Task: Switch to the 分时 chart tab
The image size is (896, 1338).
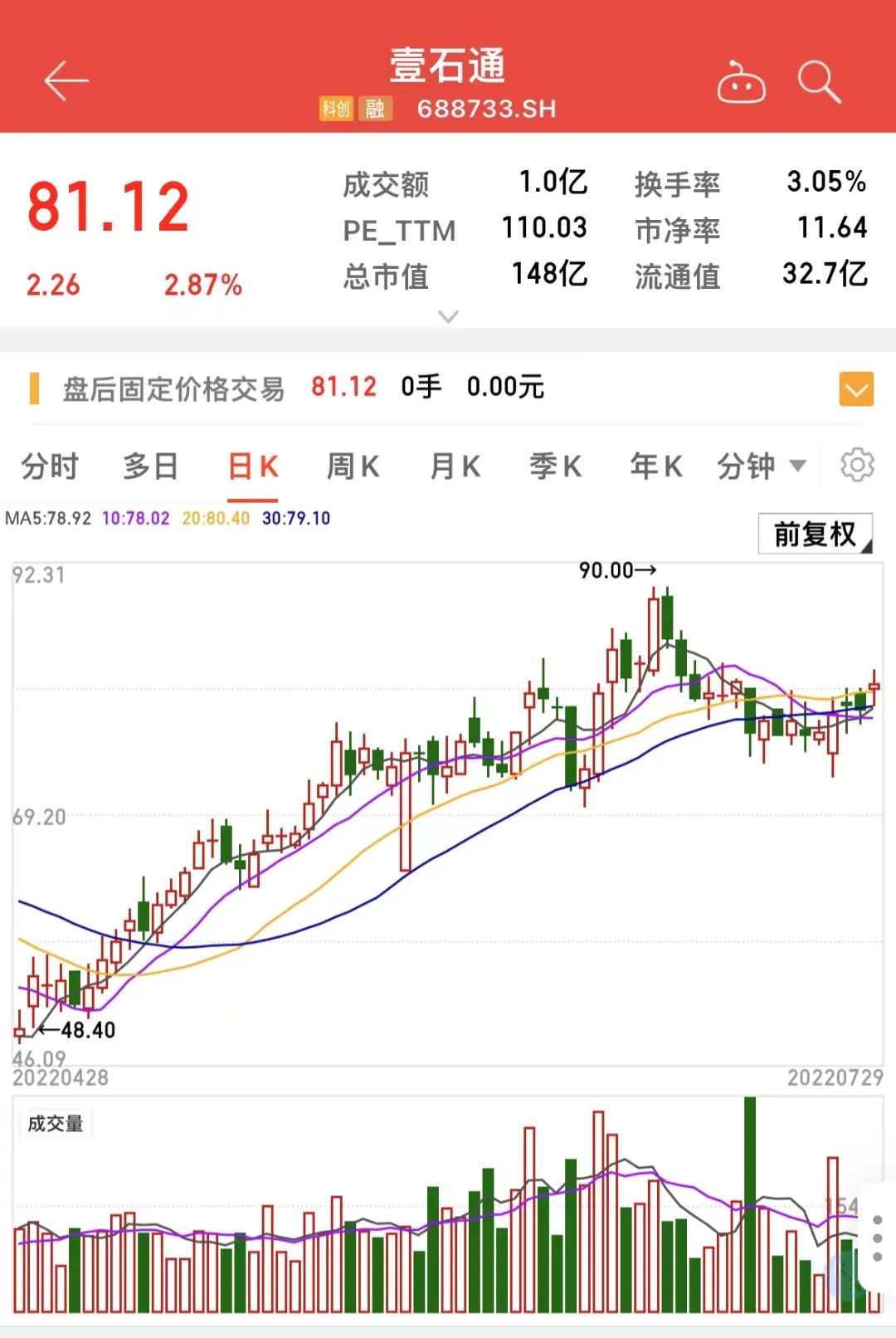Action: tap(49, 466)
